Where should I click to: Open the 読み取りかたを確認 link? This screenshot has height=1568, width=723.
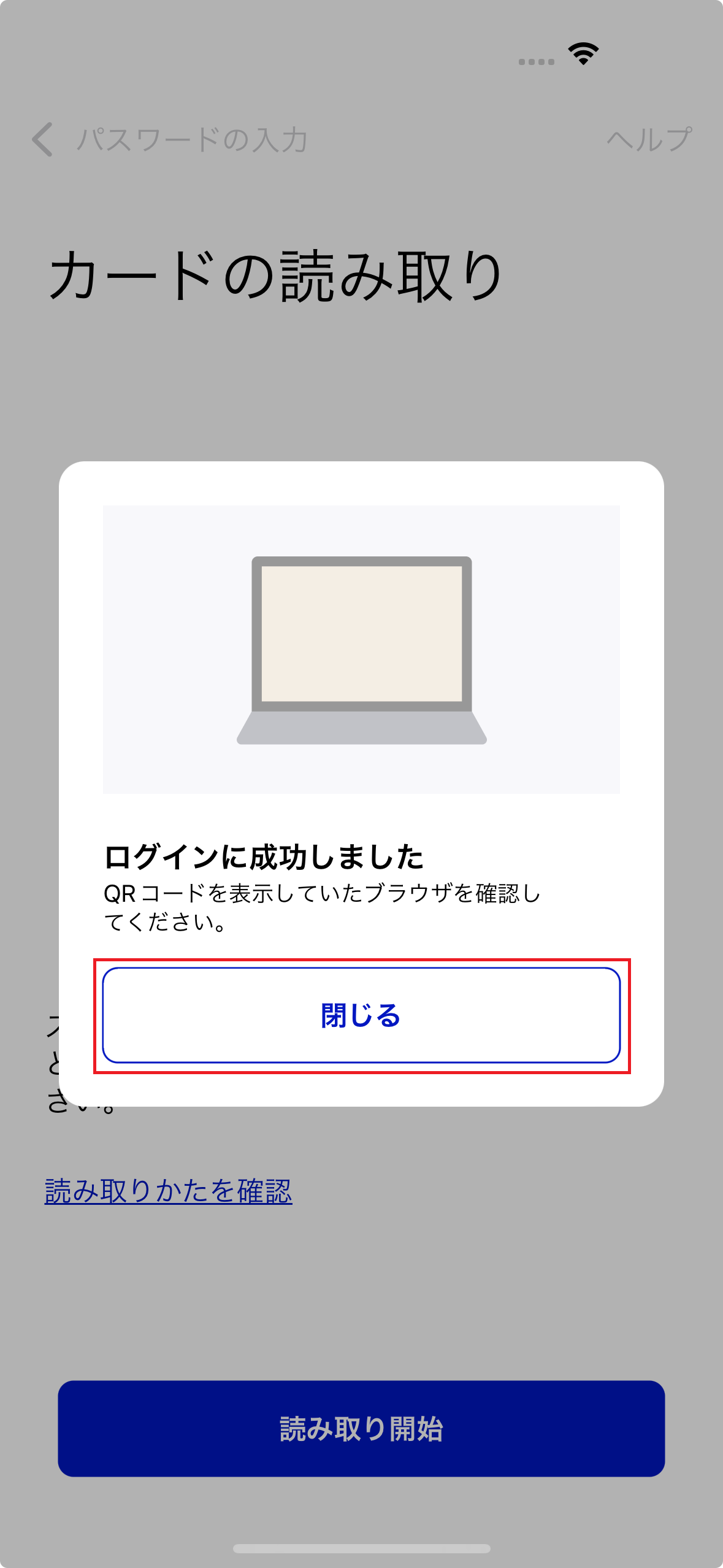(x=169, y=1191)
